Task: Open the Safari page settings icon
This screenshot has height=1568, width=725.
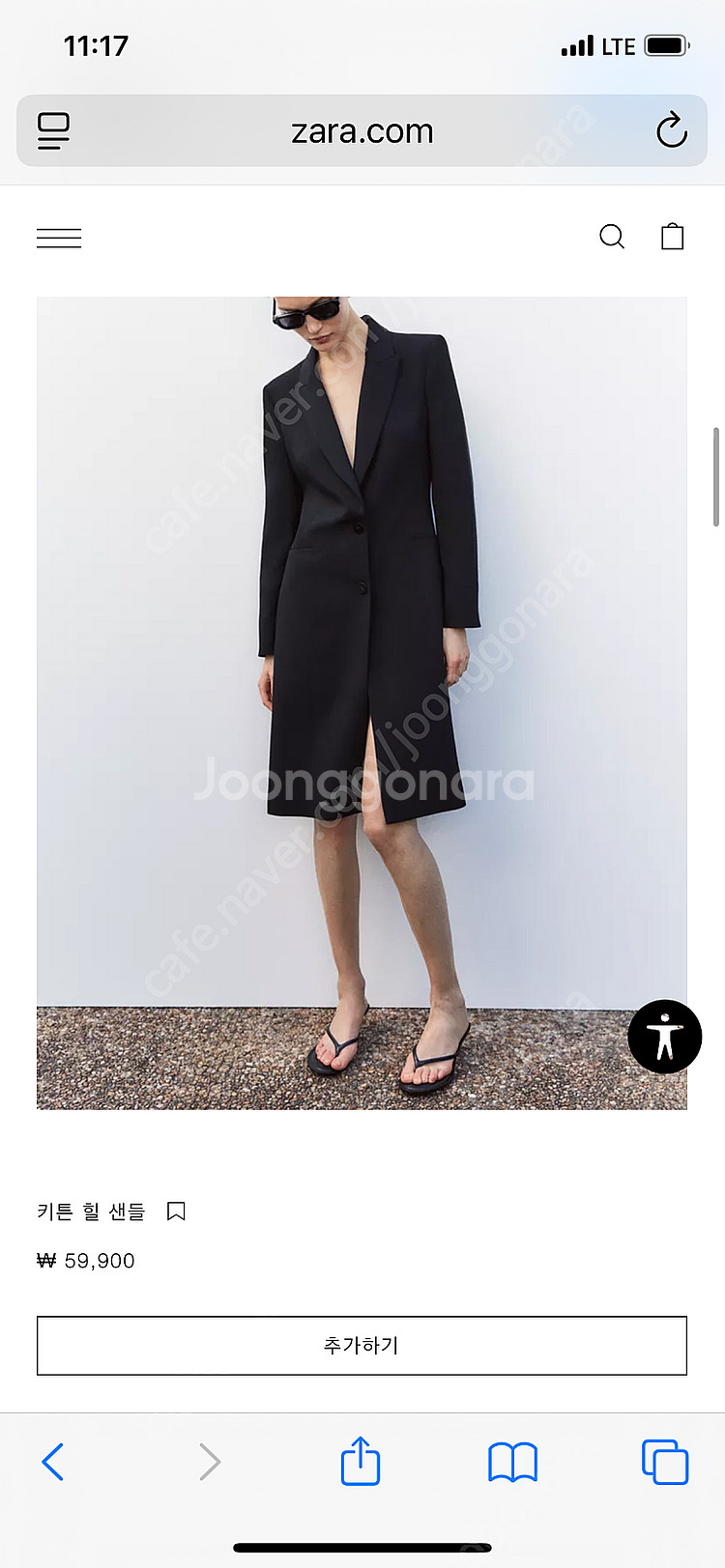Action: (x=54, y=130)
